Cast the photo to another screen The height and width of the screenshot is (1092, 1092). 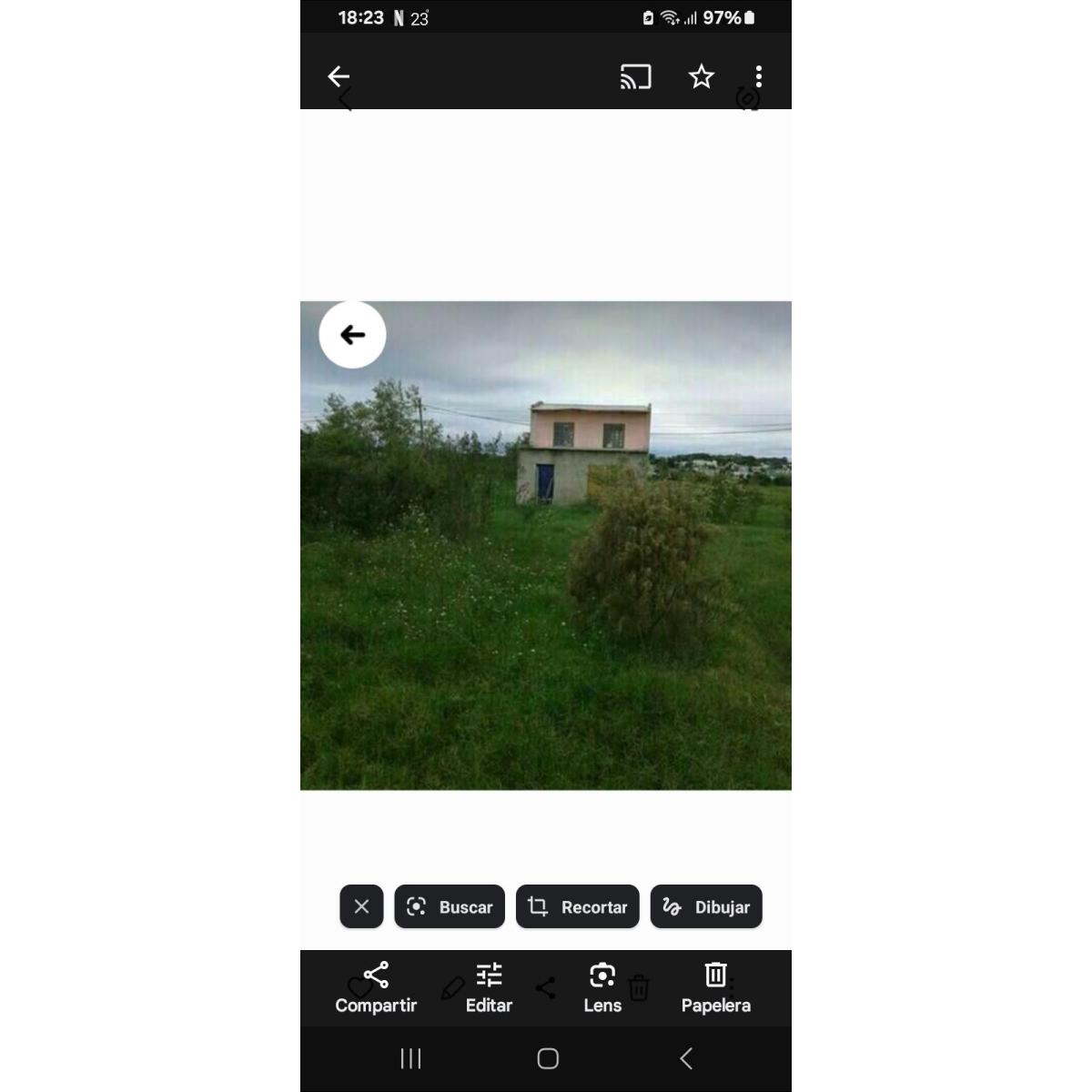point(635,76)
